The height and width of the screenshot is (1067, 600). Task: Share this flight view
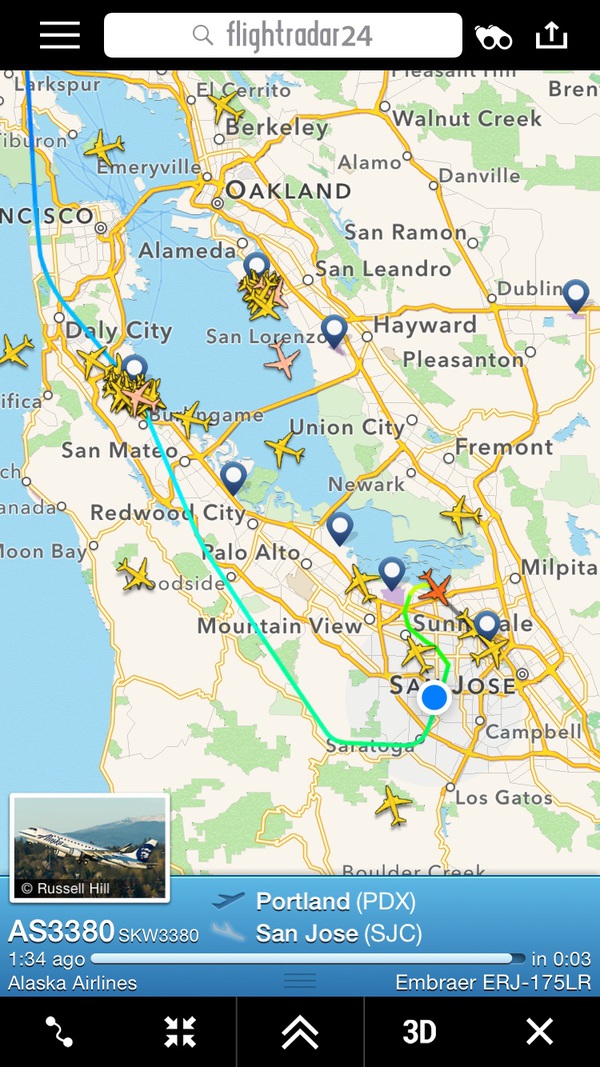pos(551,35)
